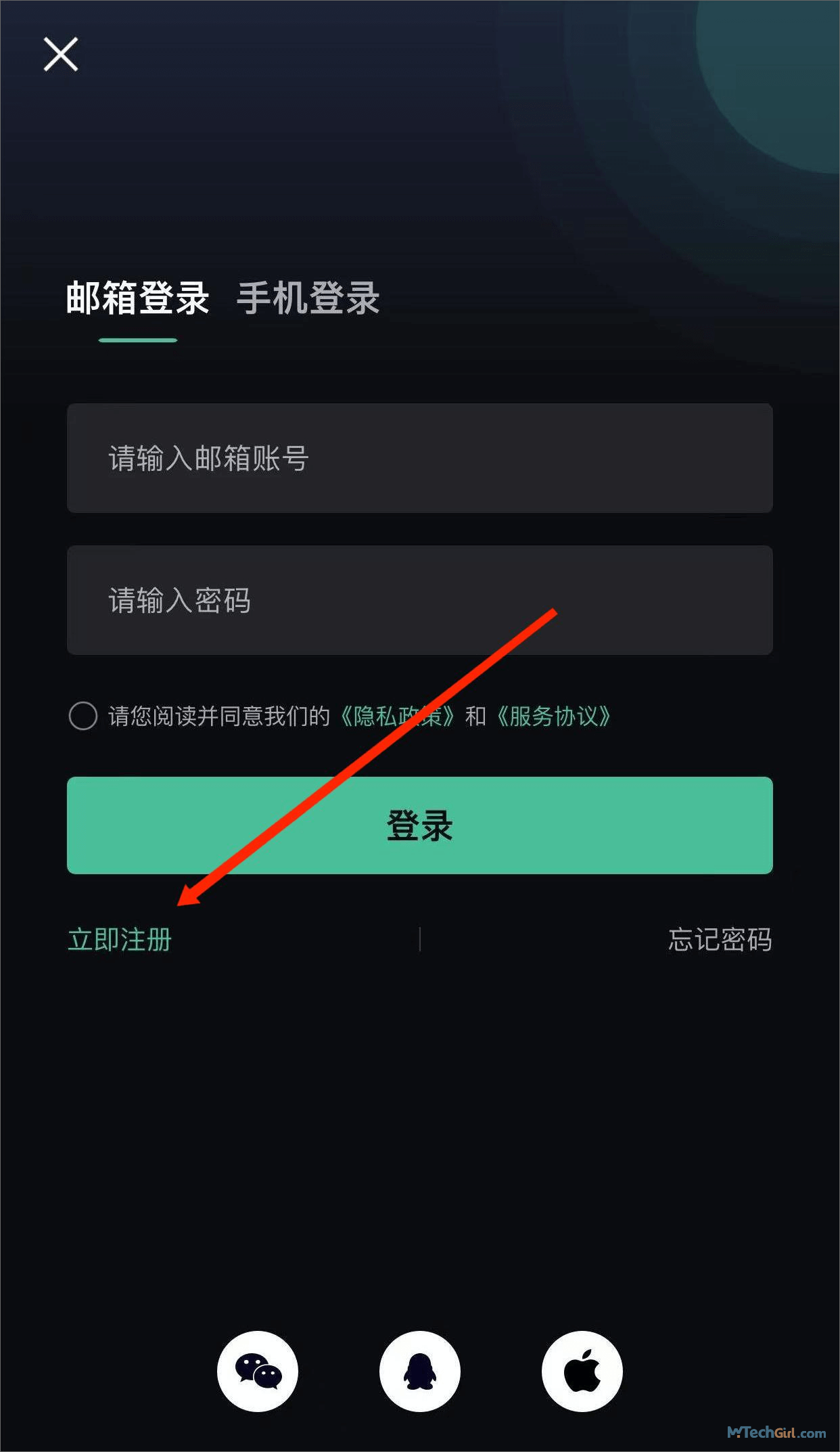Screen dimensions: 840x1452
Task: Open 立即注册 to register now
Action: pos(120,940)
